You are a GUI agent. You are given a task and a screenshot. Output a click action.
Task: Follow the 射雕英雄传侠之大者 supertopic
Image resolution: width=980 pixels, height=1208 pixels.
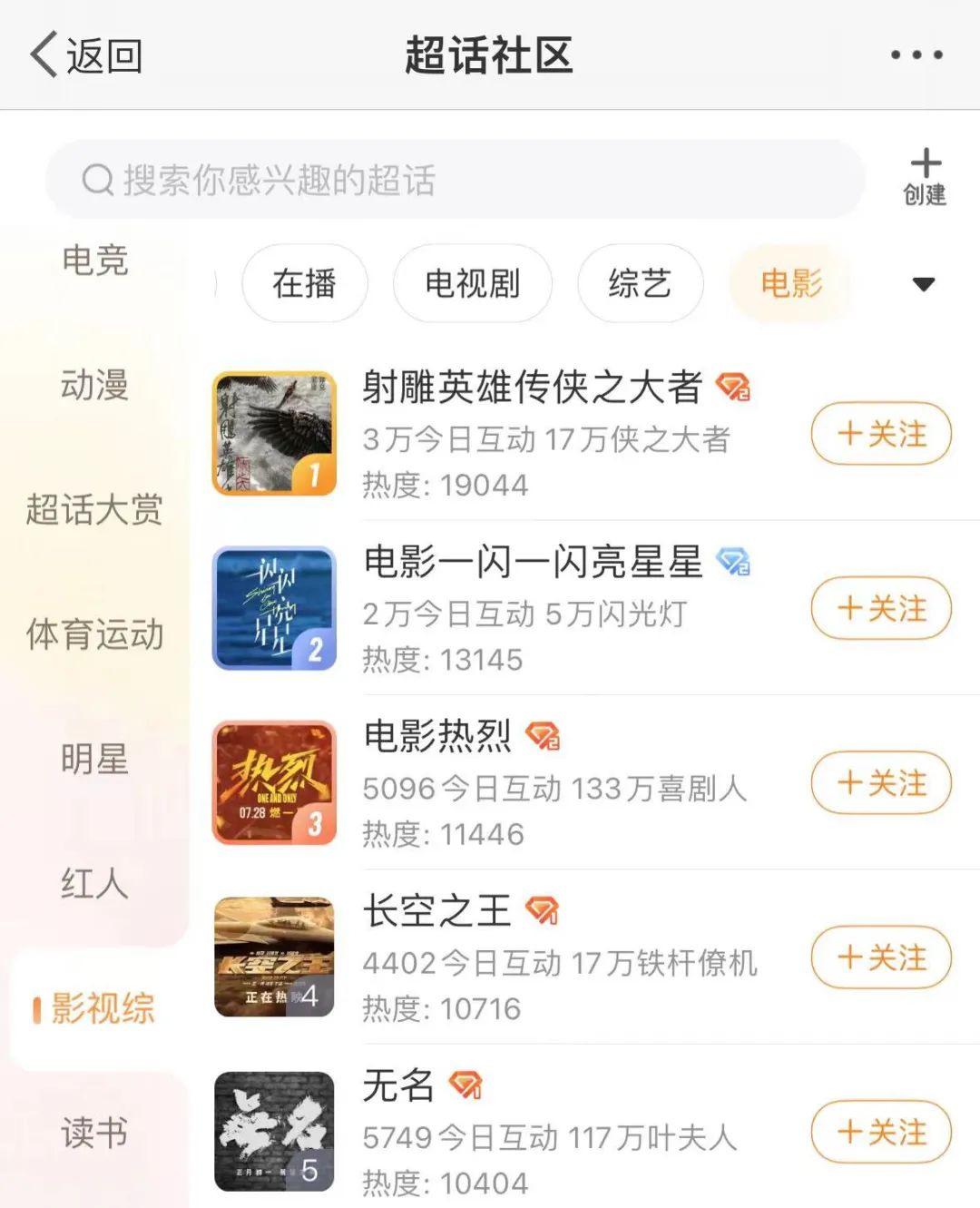(881, 434)
